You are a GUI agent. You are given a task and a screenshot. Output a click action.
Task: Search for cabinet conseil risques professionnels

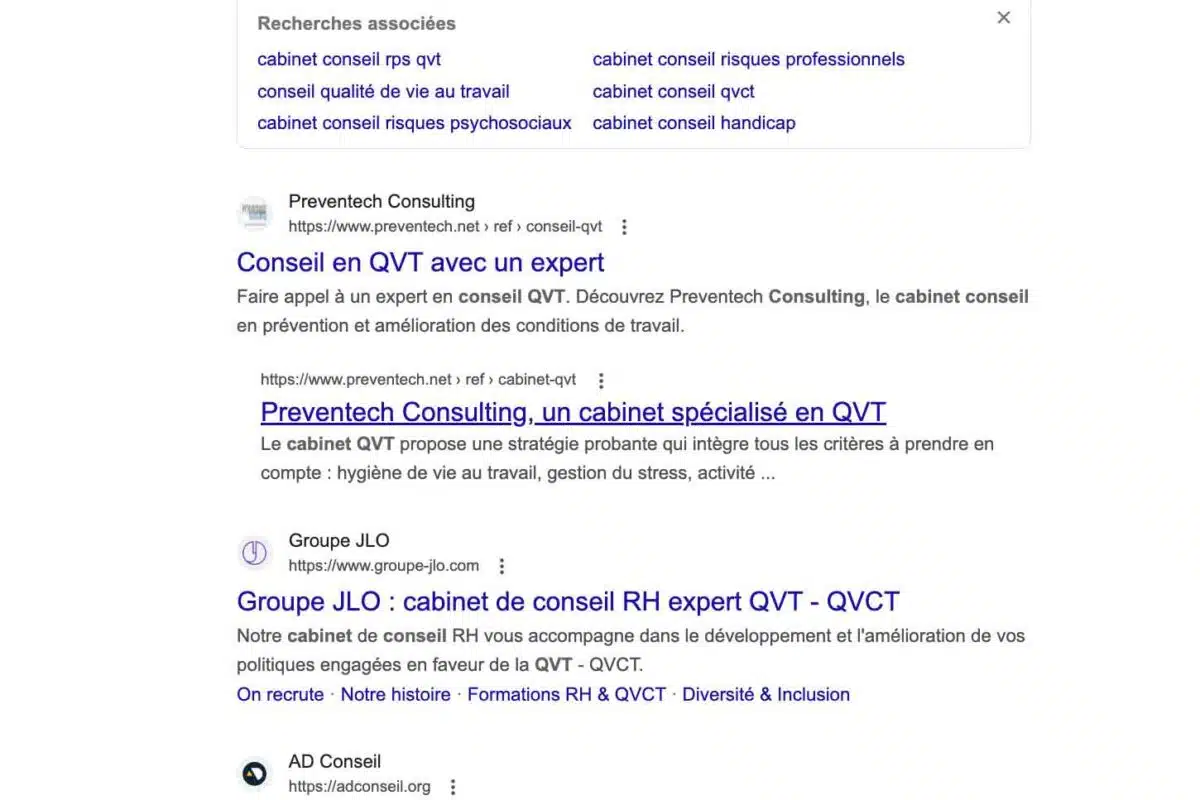coord(748,59)
